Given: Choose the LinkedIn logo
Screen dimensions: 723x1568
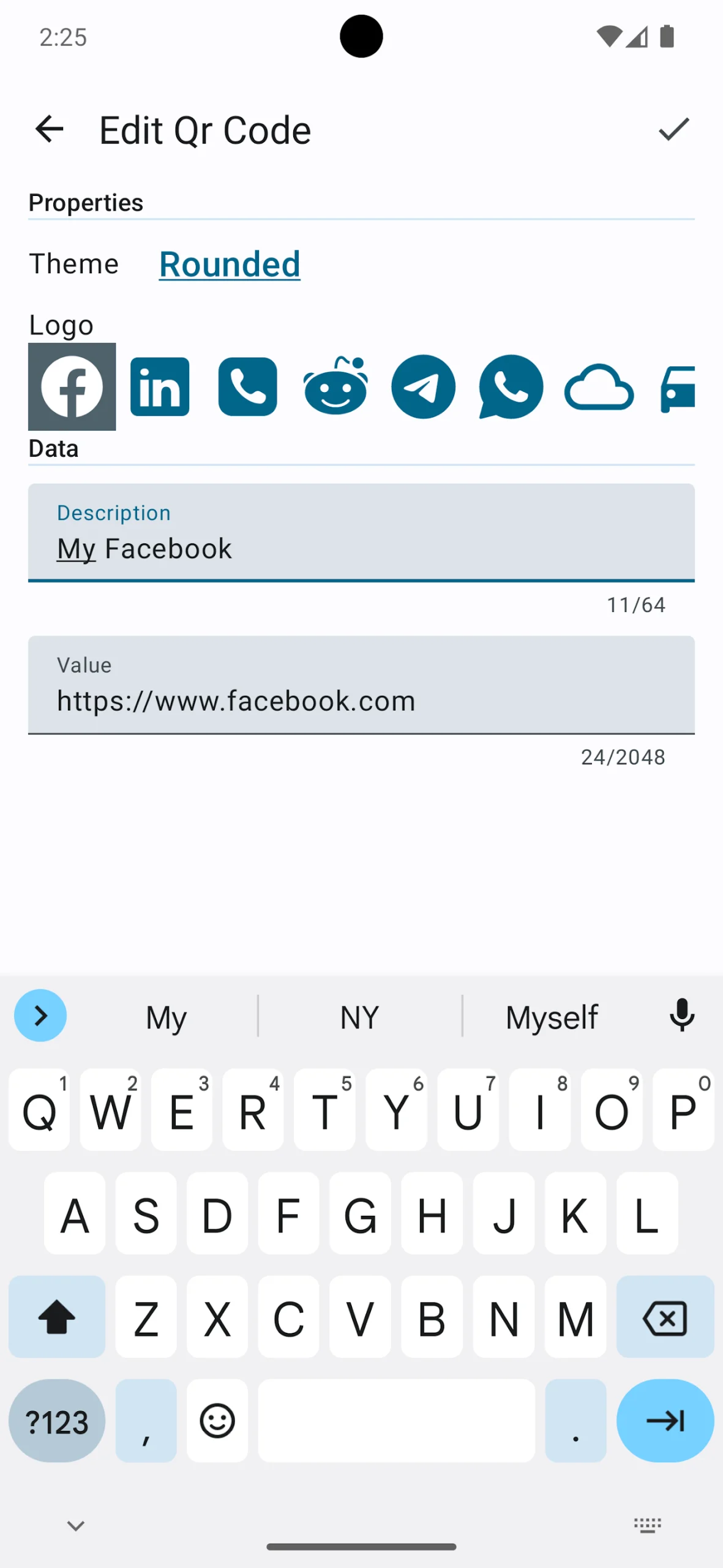Looking at the screenshot, I should pyautogui.click(x=160, y=386).
